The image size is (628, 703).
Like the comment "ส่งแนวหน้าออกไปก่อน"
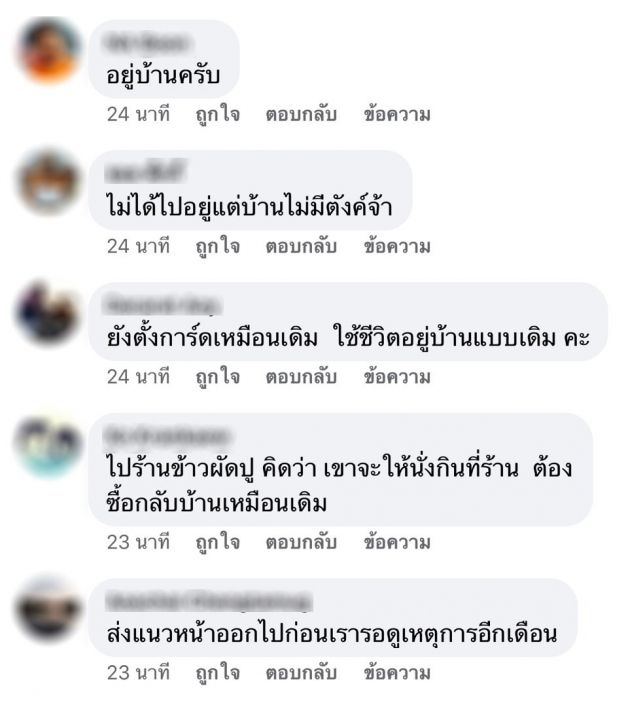pyautogui.click(x=217, y=673)
